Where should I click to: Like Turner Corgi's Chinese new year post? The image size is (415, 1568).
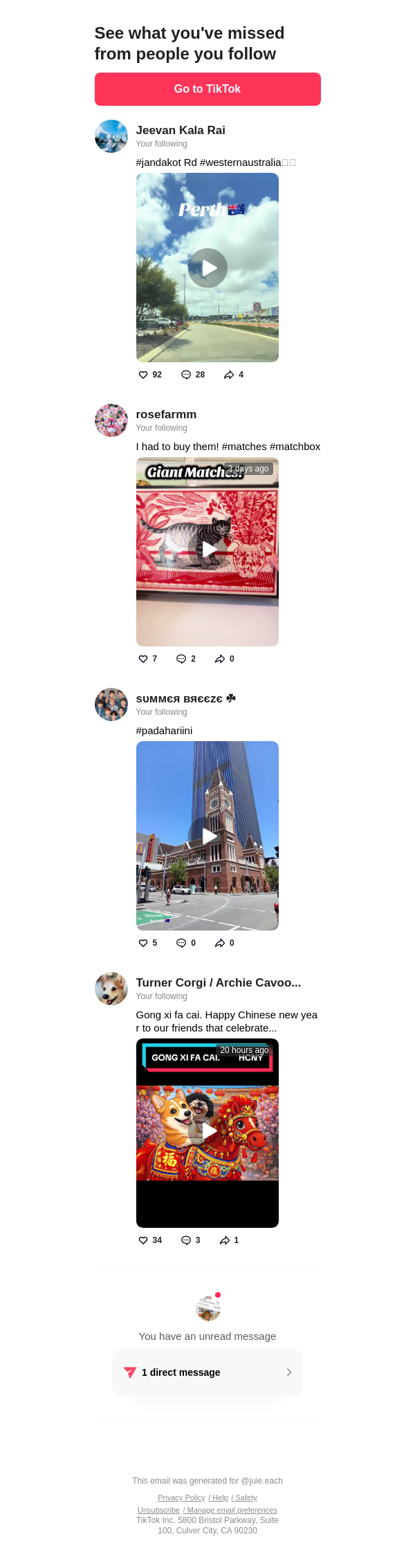(x=143, y=1240)
